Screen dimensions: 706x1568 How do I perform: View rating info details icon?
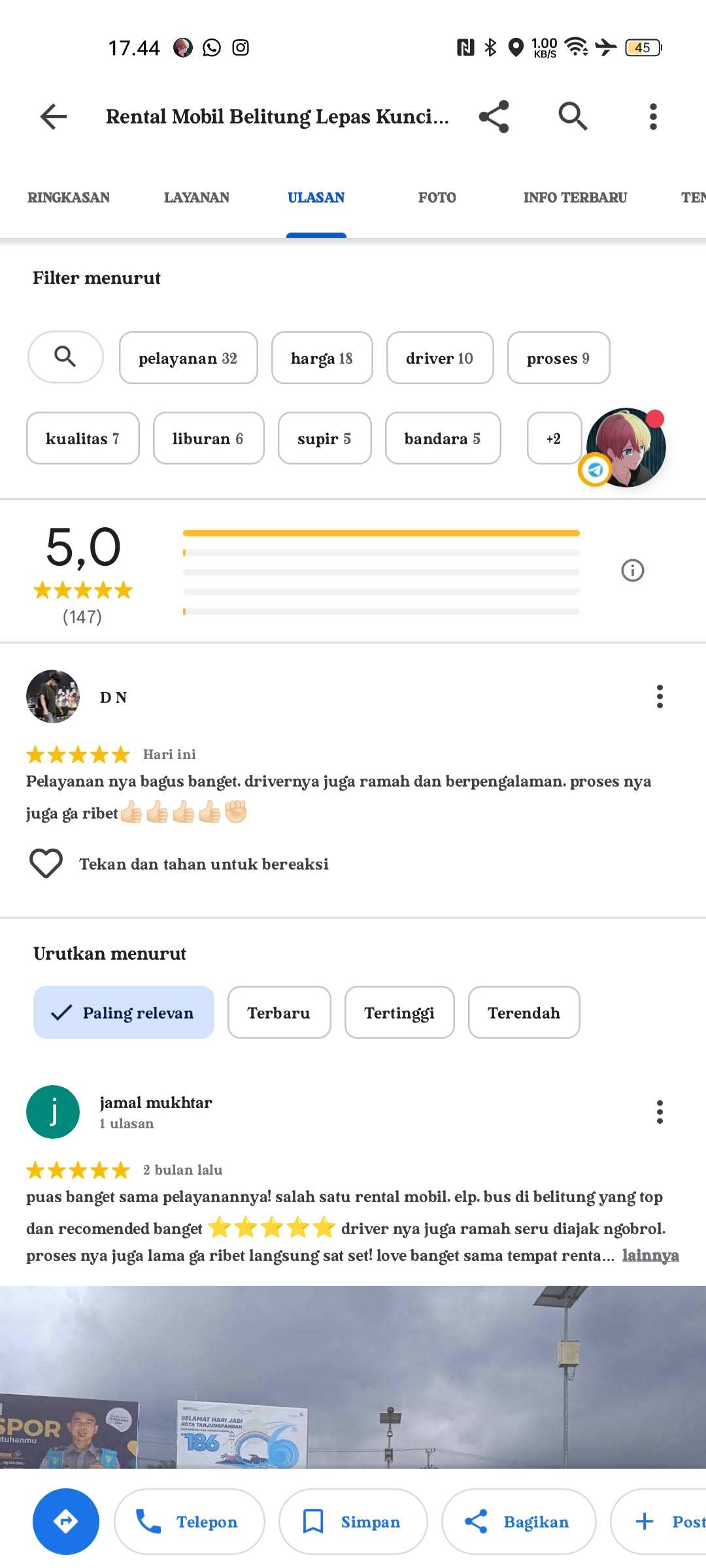point(632,570)
